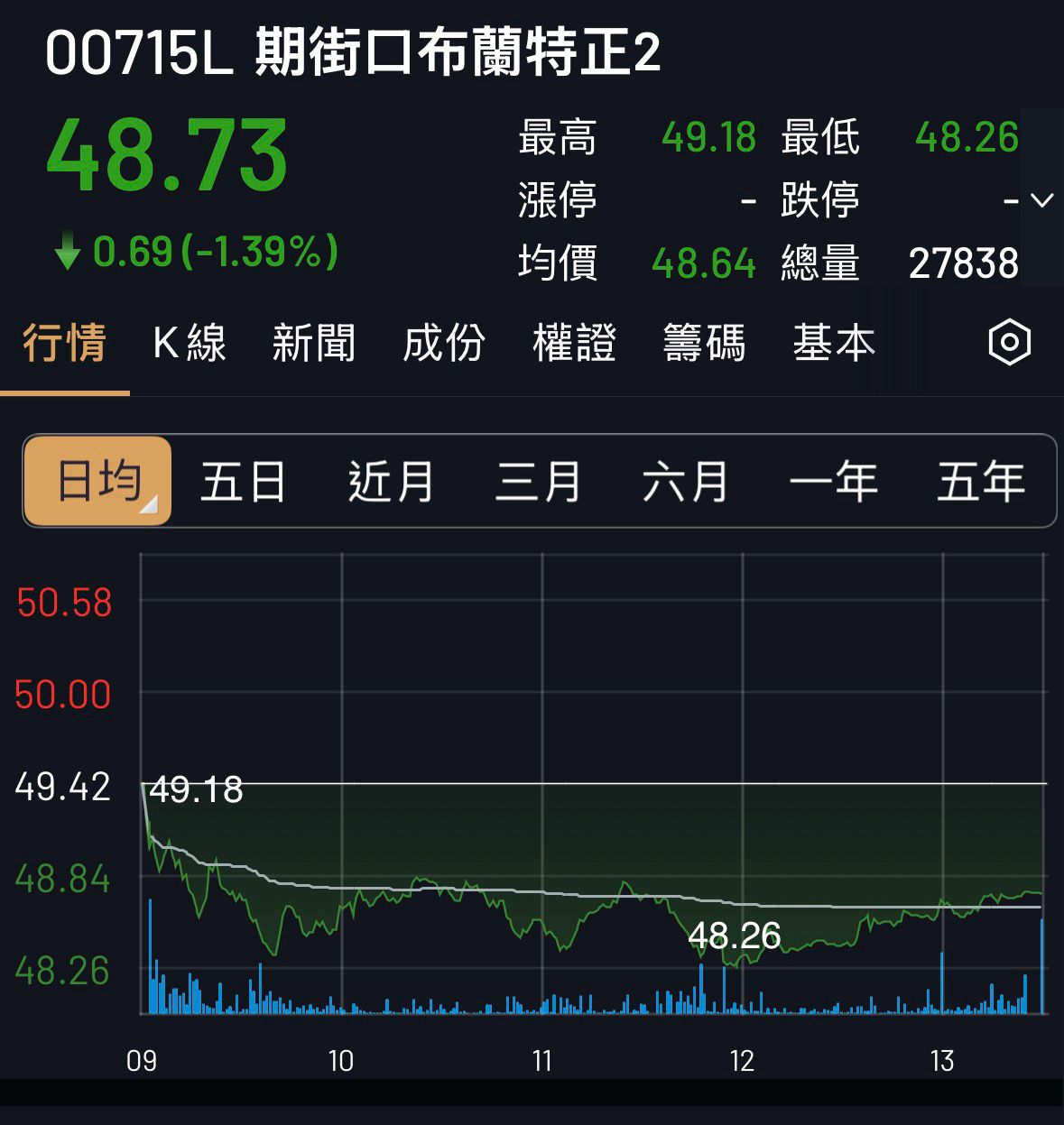
Task: Switch to the K線 tab
Action: click(x=190, y=343)
